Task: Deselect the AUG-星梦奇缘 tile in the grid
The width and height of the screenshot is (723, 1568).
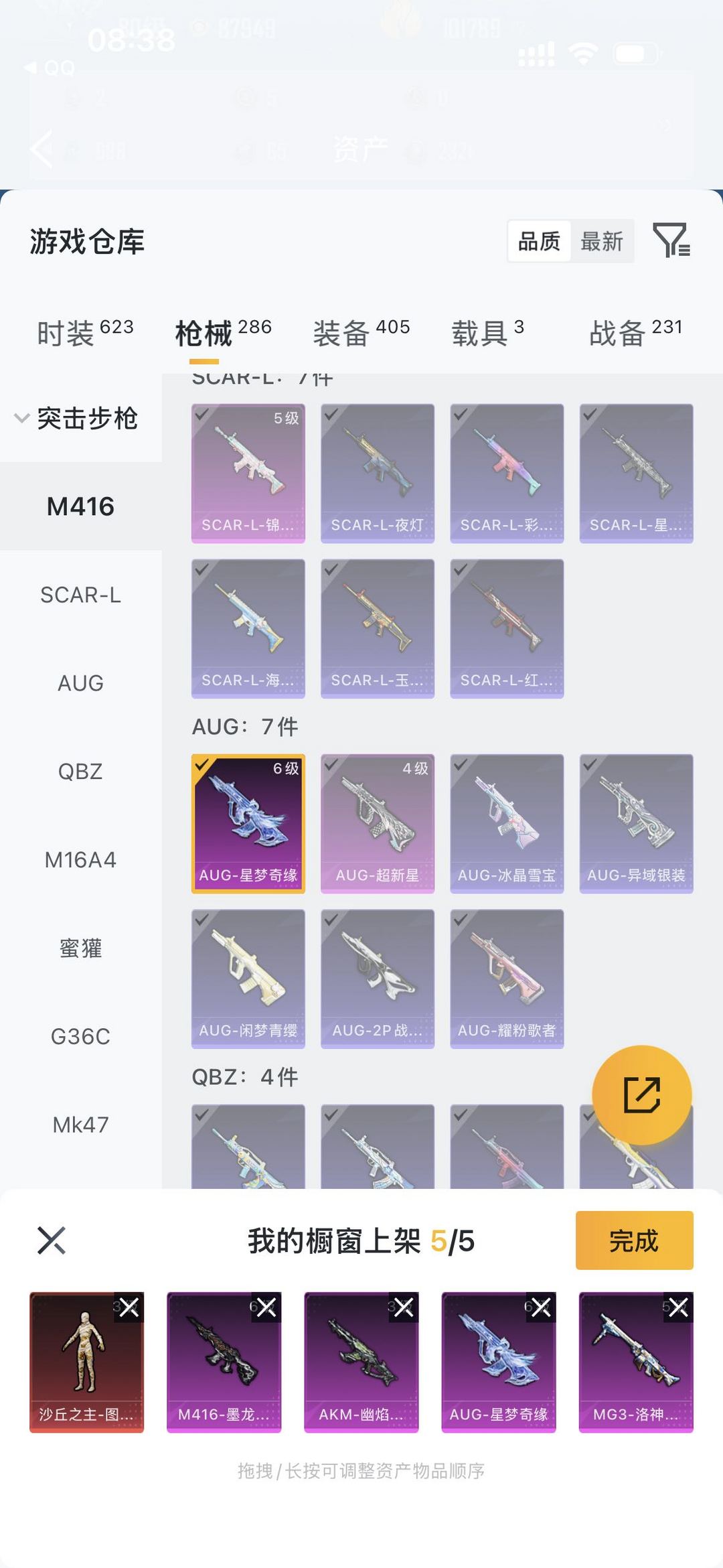Action: coord(248,823)
